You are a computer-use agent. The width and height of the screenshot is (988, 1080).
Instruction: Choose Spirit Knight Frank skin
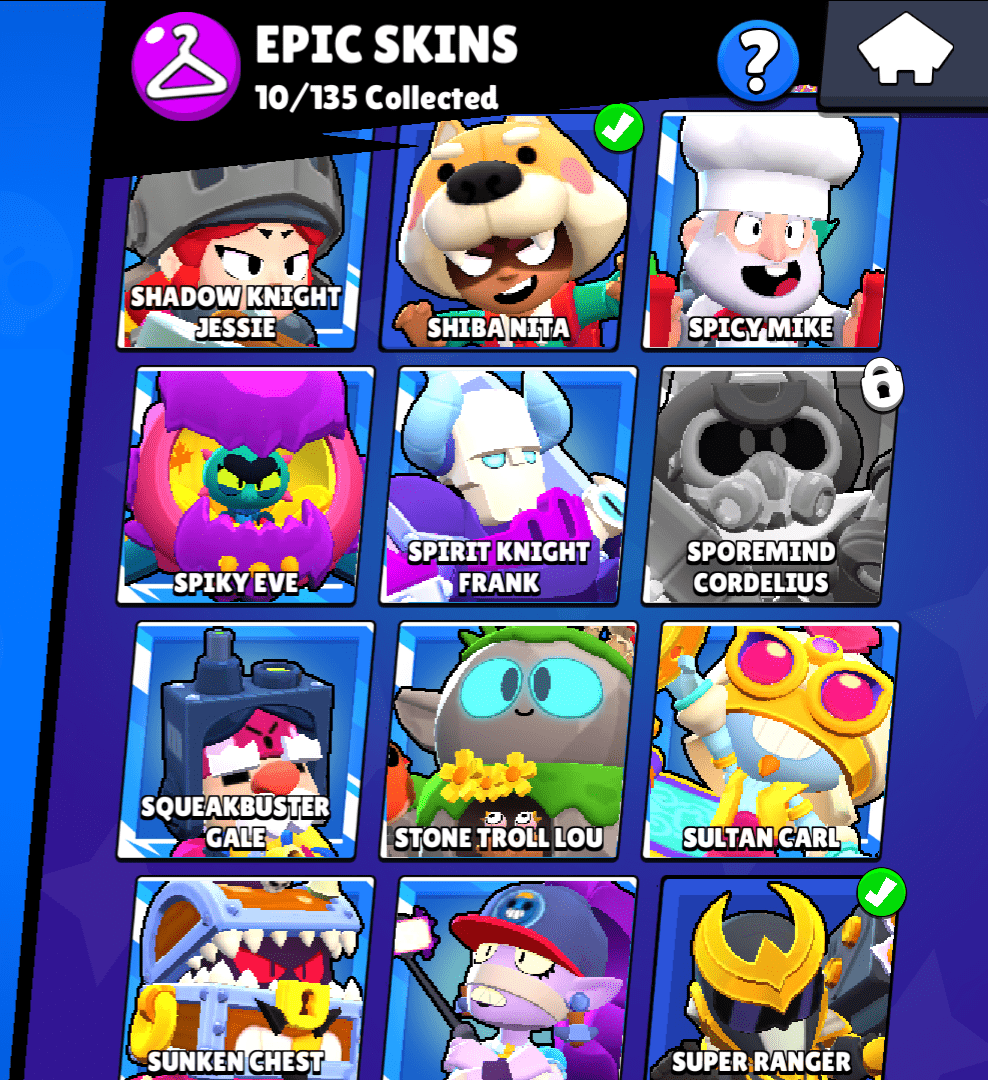pos(505,485)
